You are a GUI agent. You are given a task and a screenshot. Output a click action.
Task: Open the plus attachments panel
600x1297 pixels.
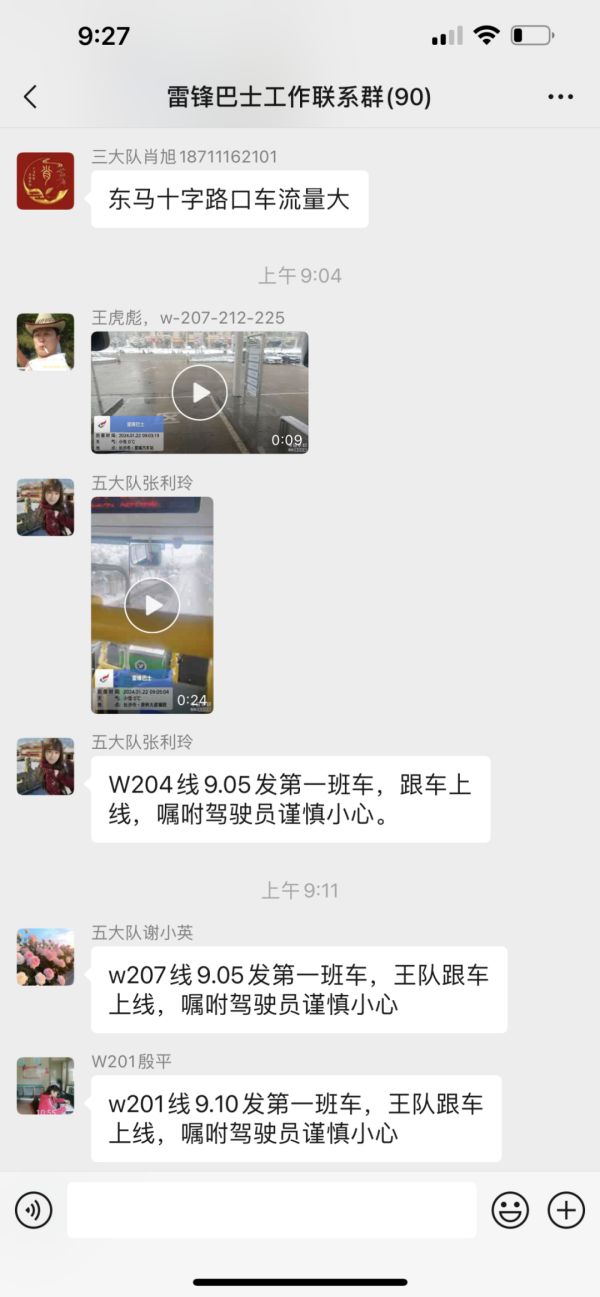pos(566,1211)
